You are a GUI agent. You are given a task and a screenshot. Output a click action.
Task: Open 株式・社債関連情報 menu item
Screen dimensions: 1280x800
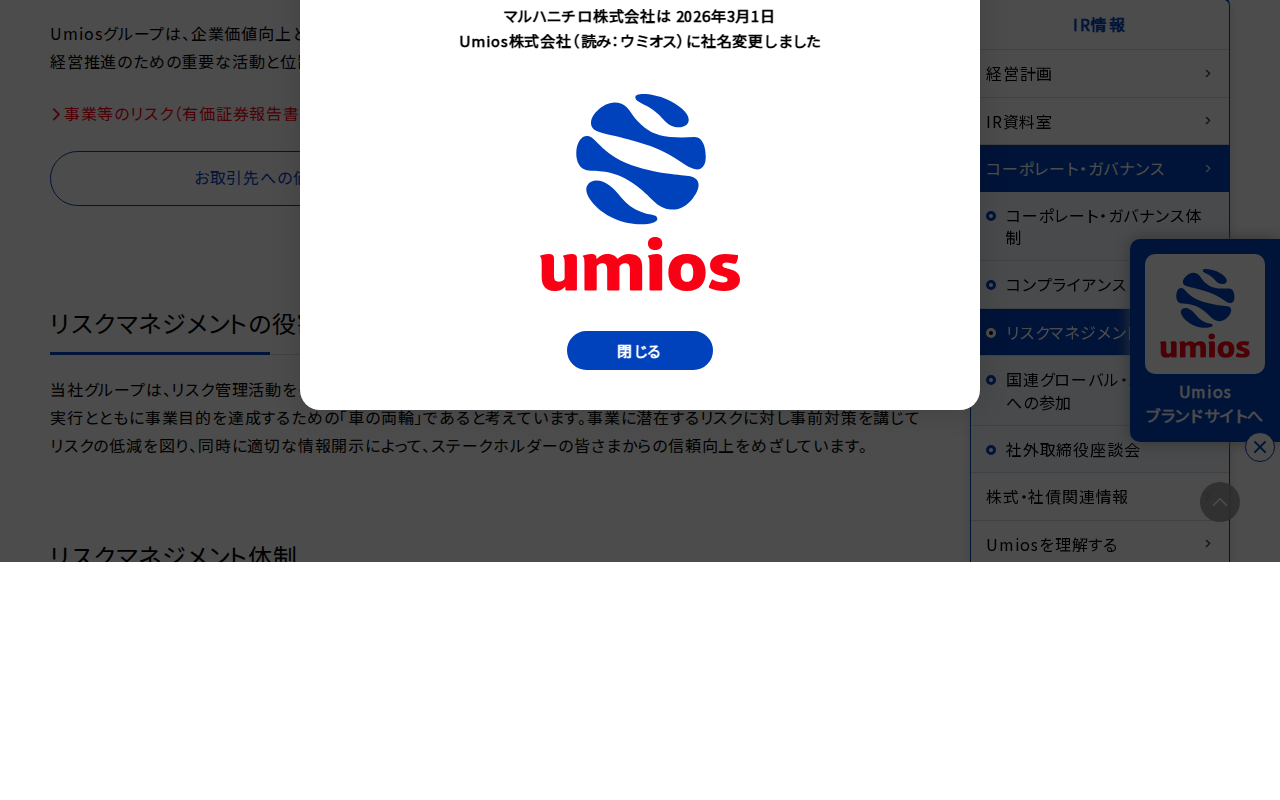point(1057,497)
